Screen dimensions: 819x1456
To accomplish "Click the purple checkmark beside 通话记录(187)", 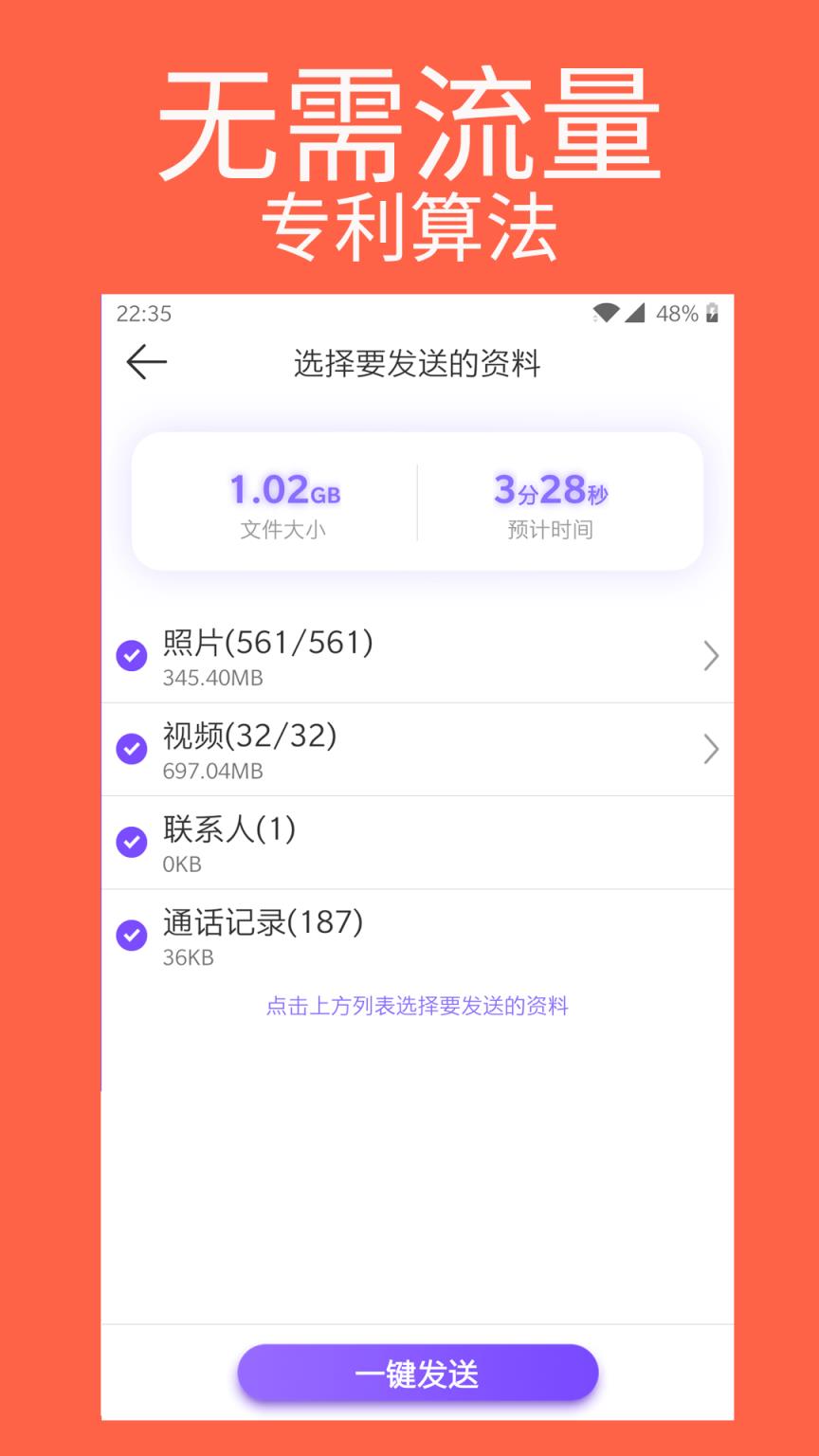I will pyautogui.click(x=131, y=934).
